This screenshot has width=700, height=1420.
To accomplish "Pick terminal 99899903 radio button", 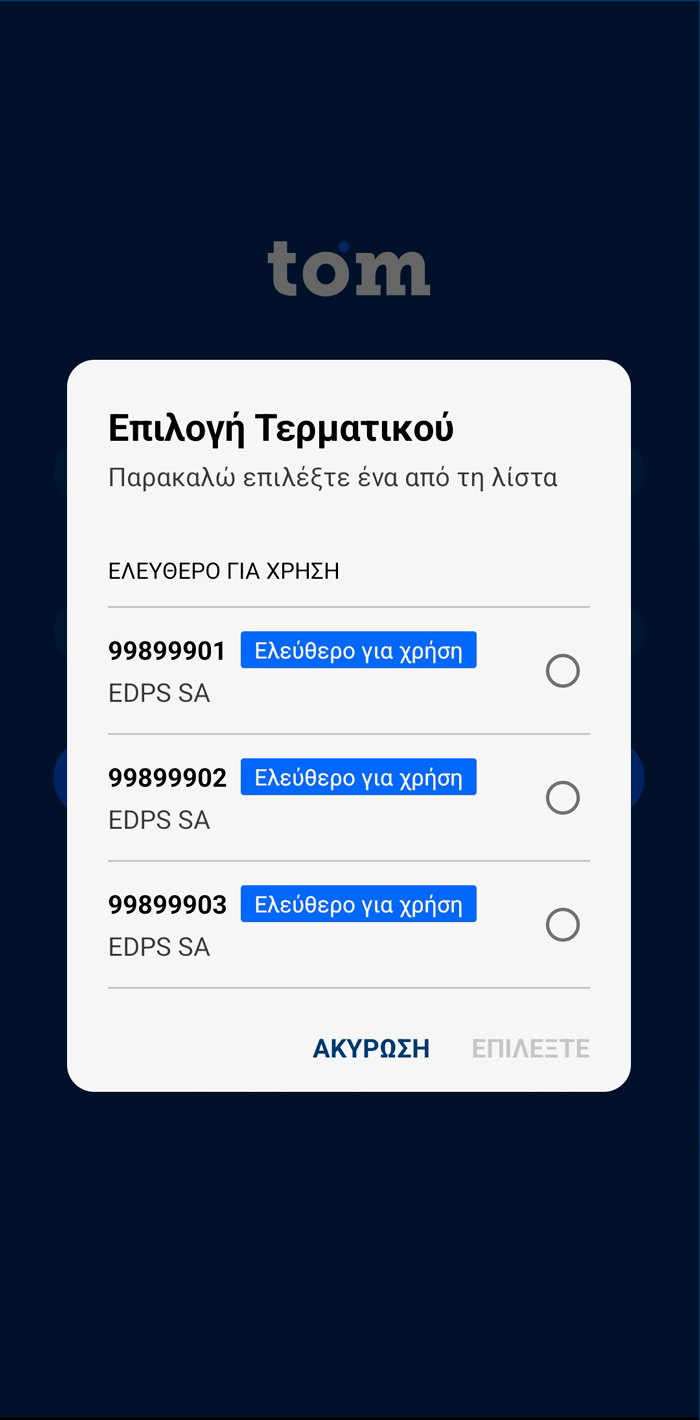I will pos(562,925).
